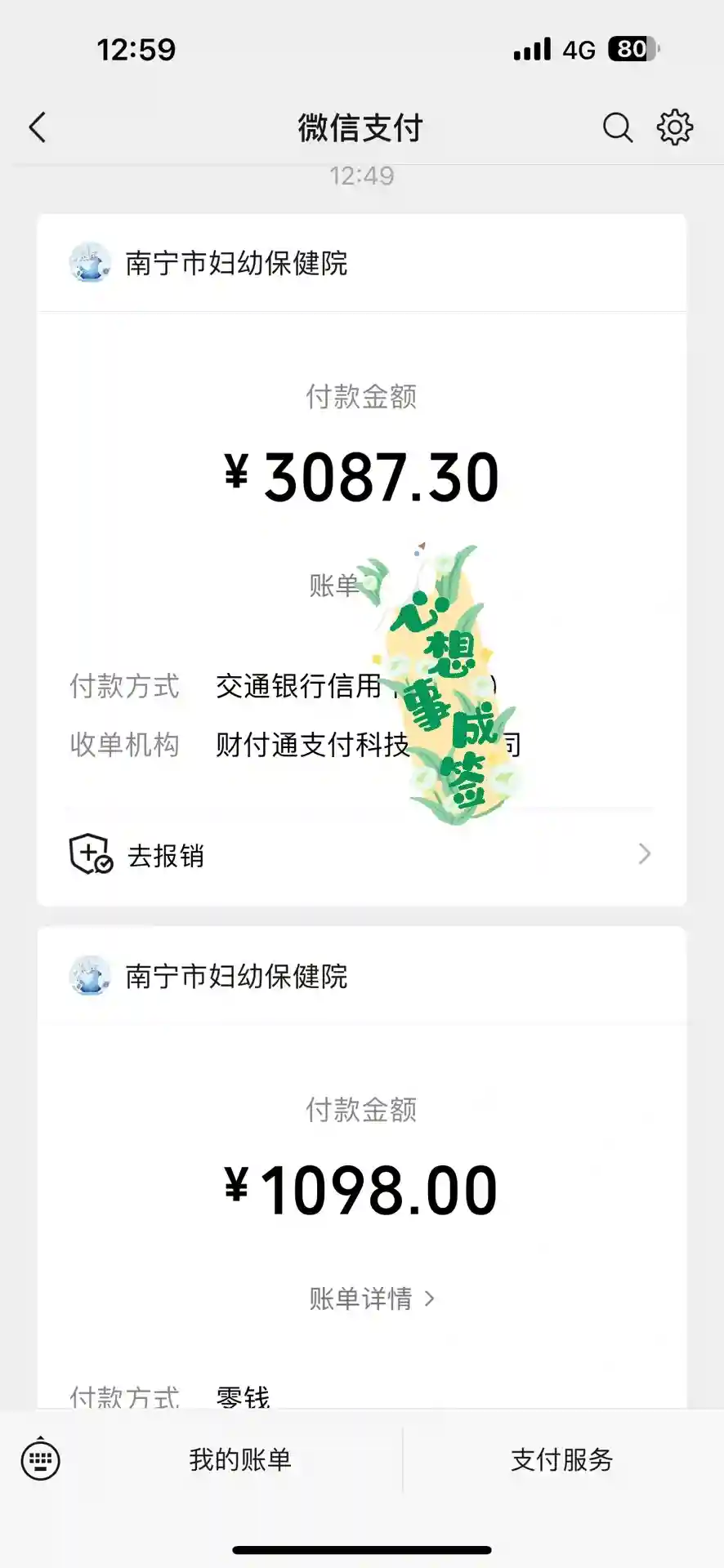The width and height of the screenshot is (724, 1568).
Task: Open 支付服务 menu
Action: tap(562, 1459)
